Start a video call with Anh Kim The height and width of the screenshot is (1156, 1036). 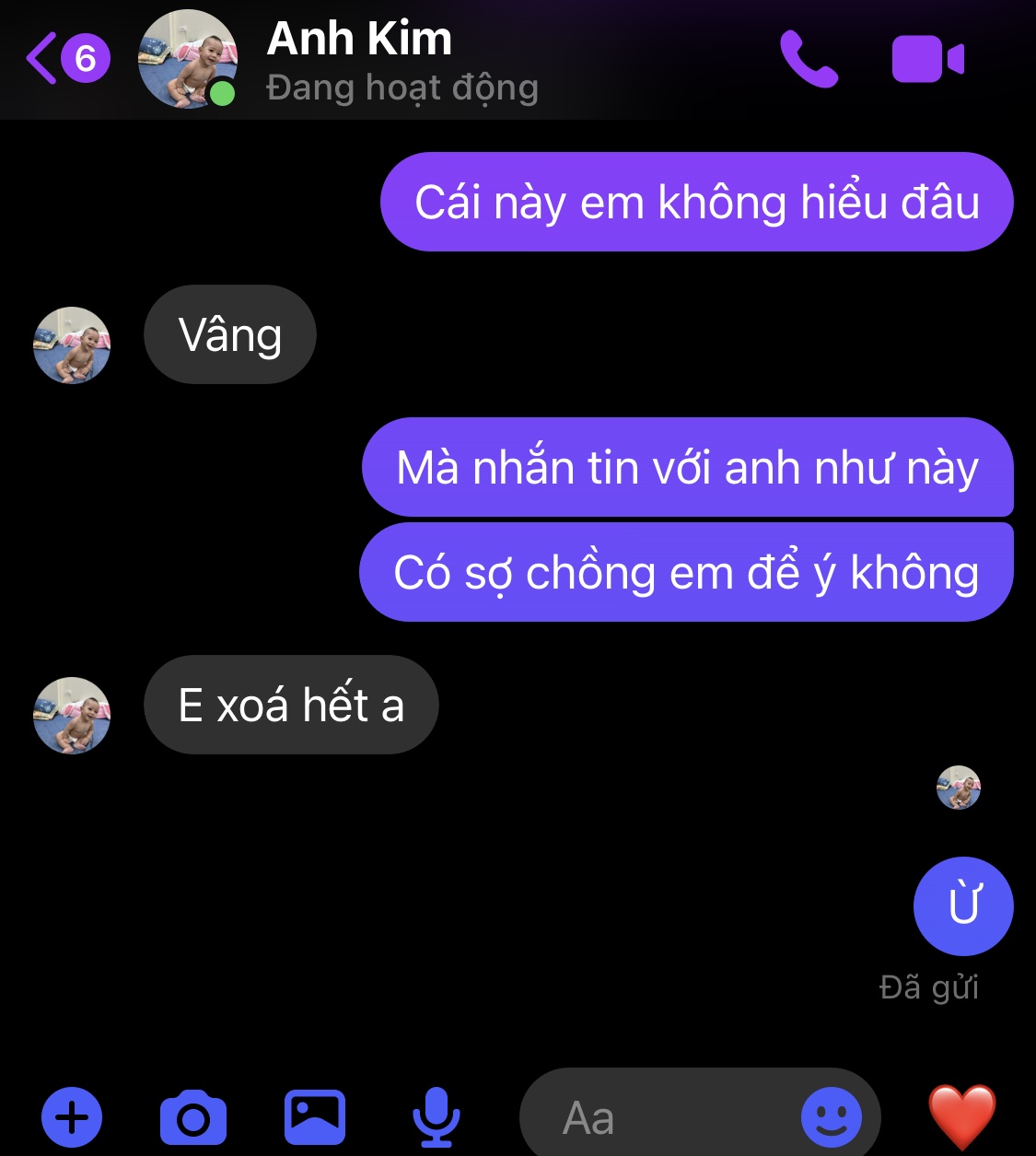[x=926, y=60]
